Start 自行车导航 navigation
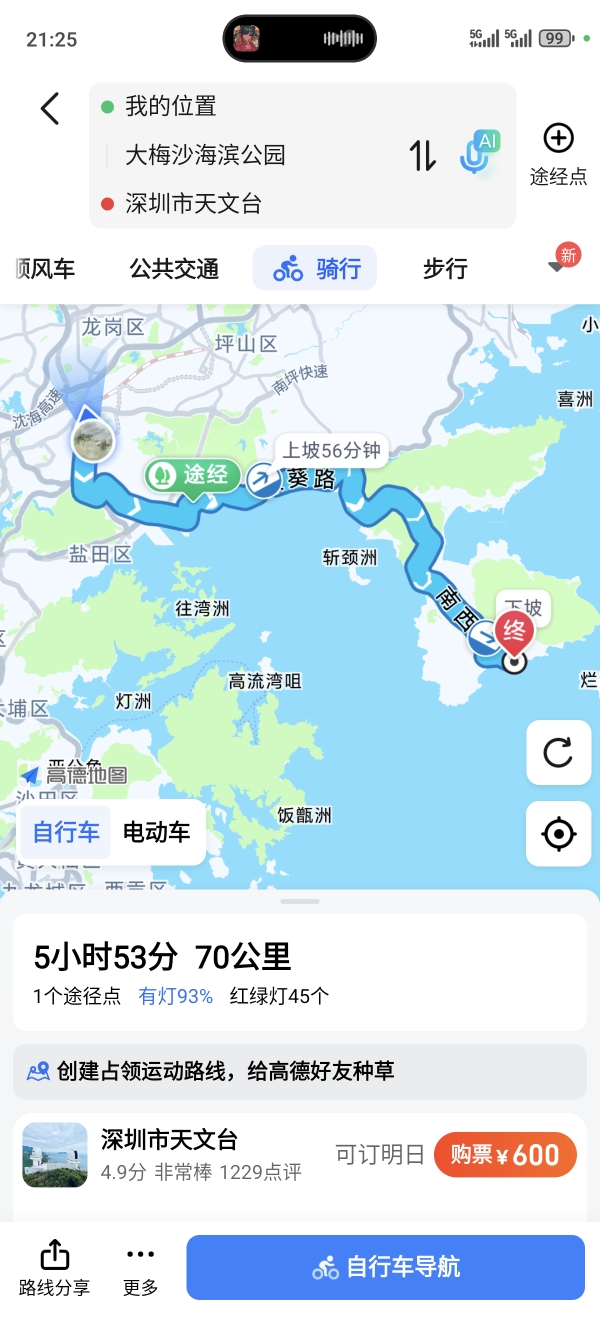The image size is (600, 1326). pyautogui.click(x=385, y=1267)
